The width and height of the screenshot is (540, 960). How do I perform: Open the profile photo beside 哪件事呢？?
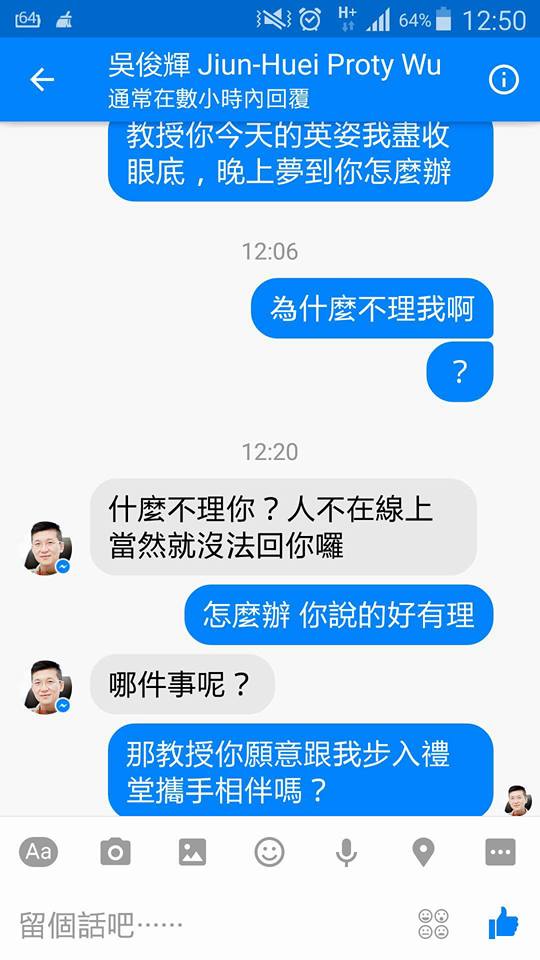[48, 686]
